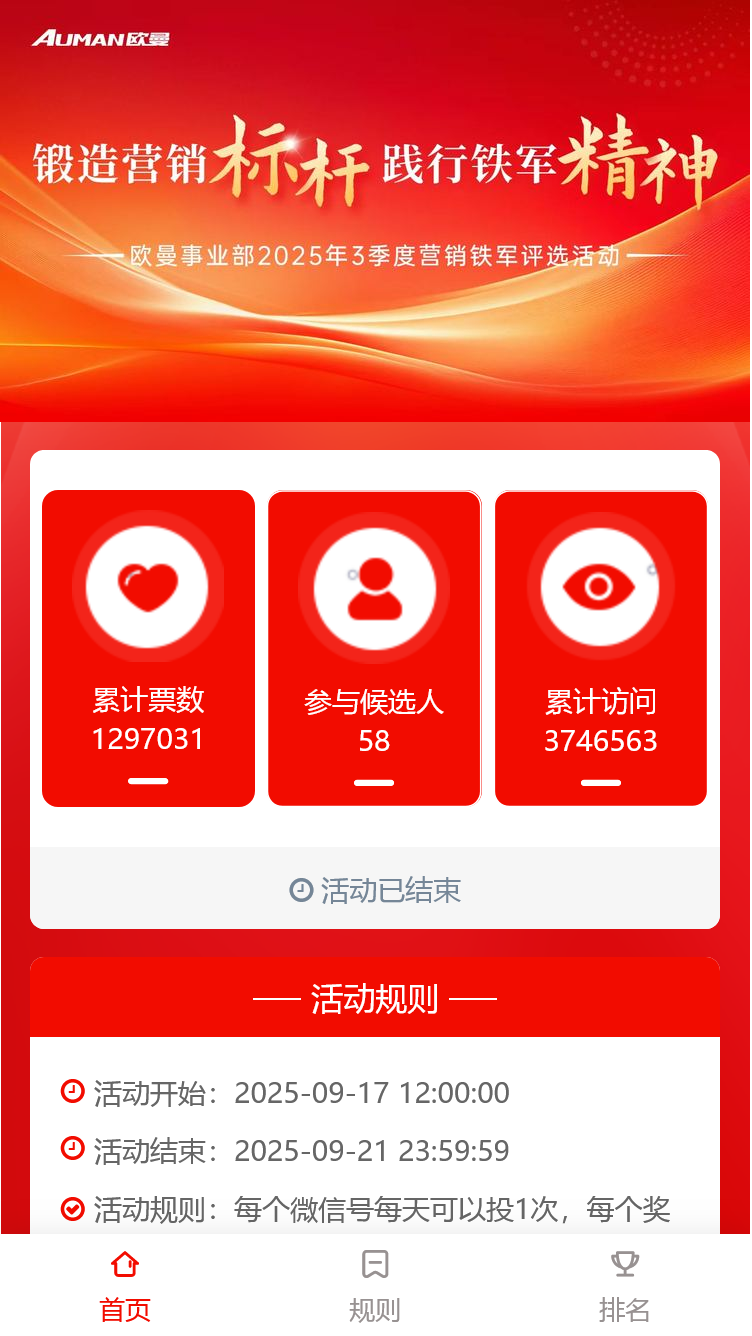
Task: Tap the trophy icon above 排名
Action: click(x=625, y=1264)
